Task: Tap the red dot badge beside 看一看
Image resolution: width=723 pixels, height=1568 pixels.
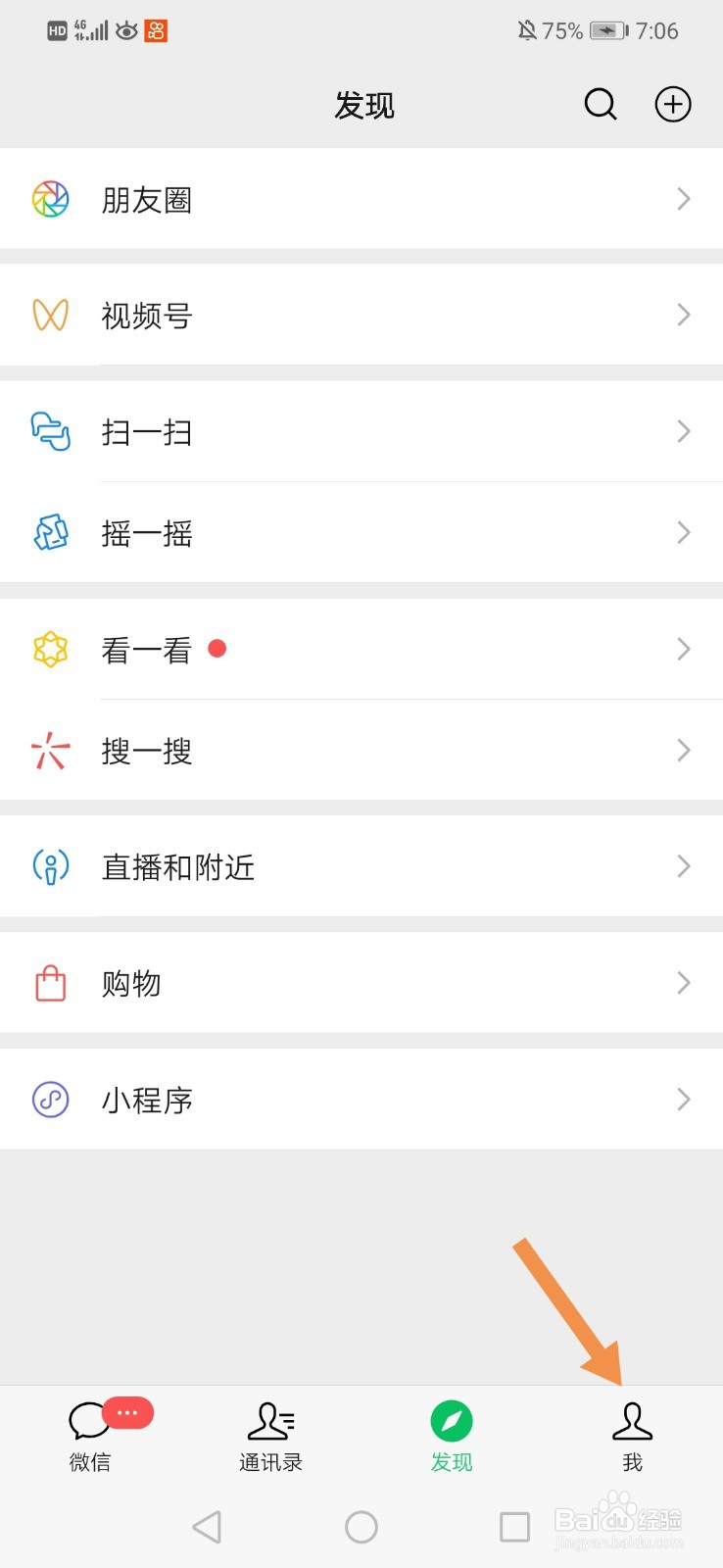Action: pos(217,648)
